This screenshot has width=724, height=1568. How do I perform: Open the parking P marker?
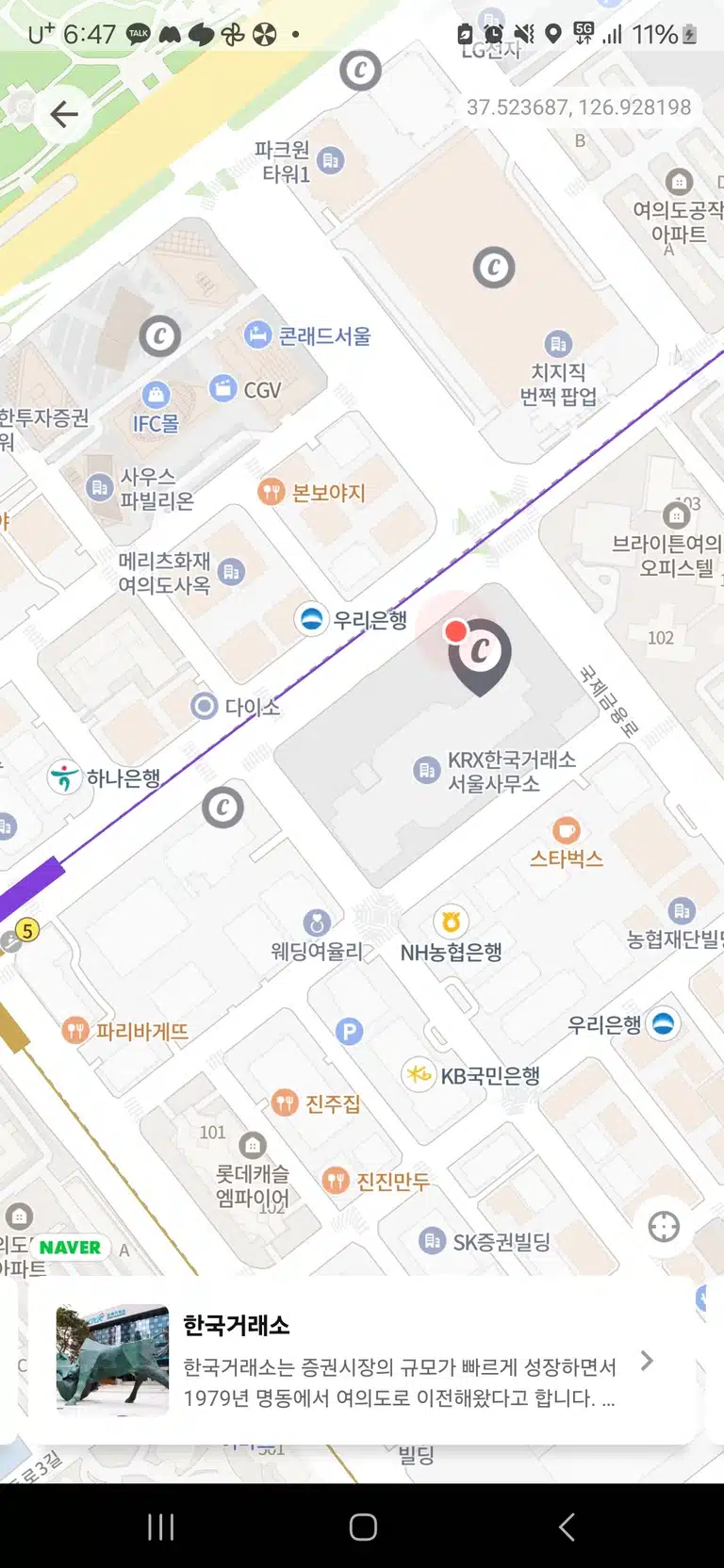pyautogui.click(x=349, y=1032)
